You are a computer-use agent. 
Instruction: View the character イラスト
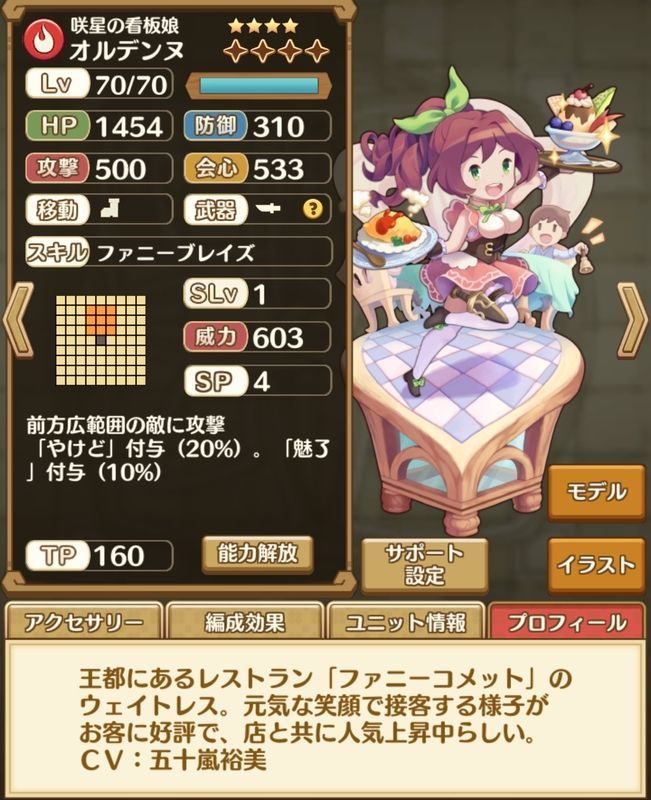pyautogui.click(x=596, y=565)
